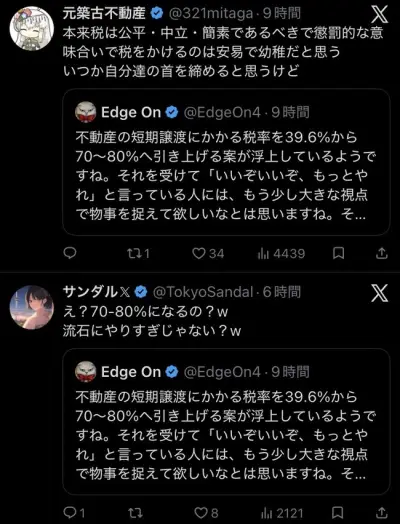View analytics showing 2121 views
400x524 pixels.
pyautogui.click(x=282, y=513)
